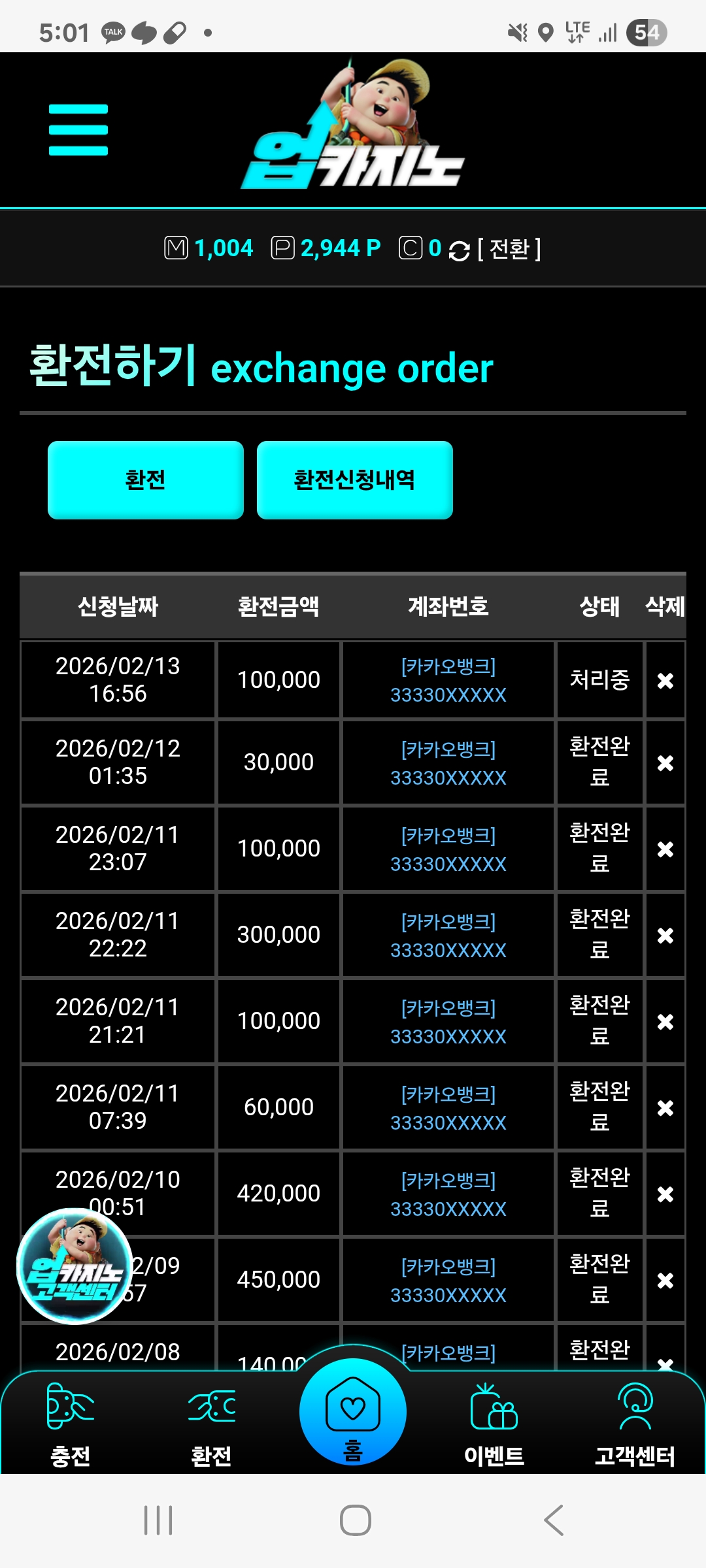The image size is (706, 1568).
Task: Remove the 2026/02/11 21:21 record
Action: [665, 1022]
